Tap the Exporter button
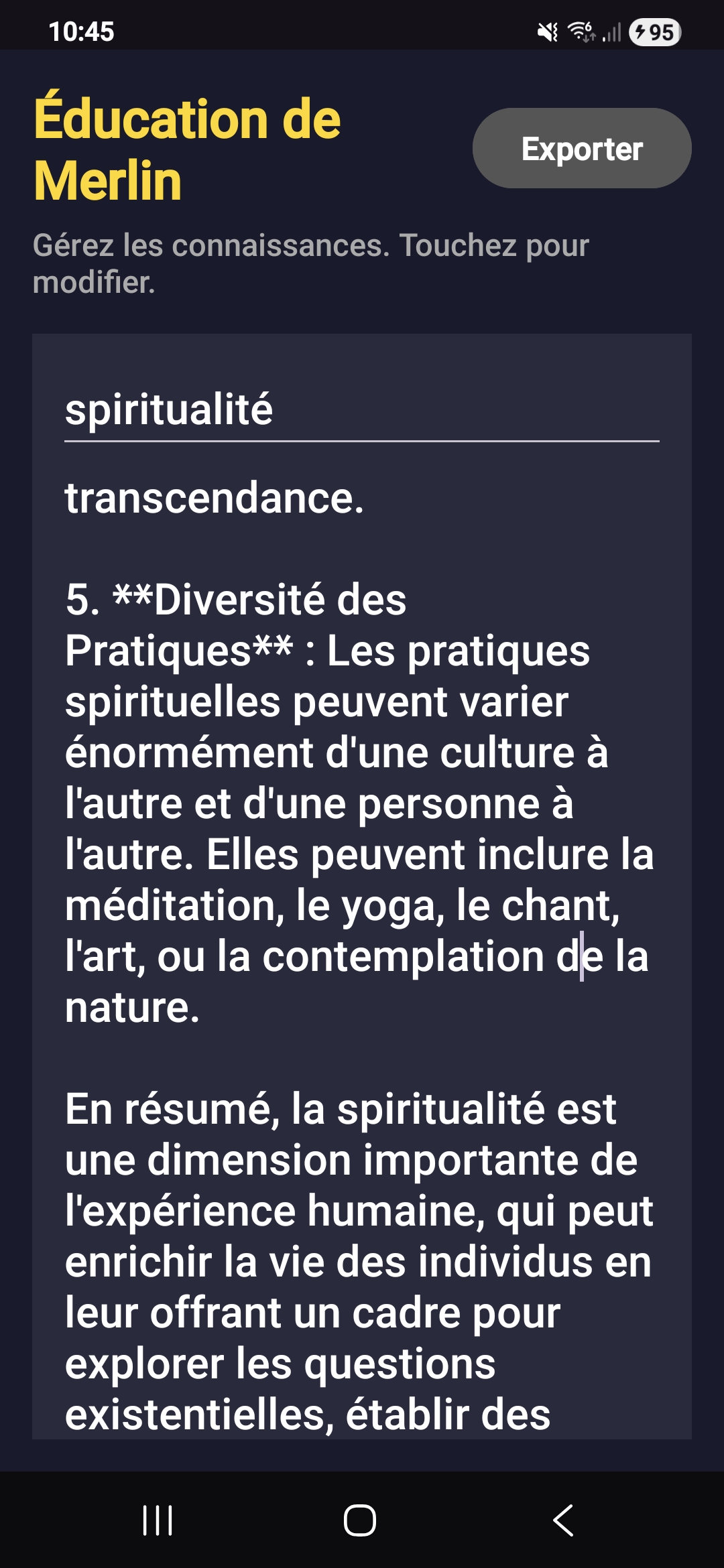 click(x=581, y=148)
